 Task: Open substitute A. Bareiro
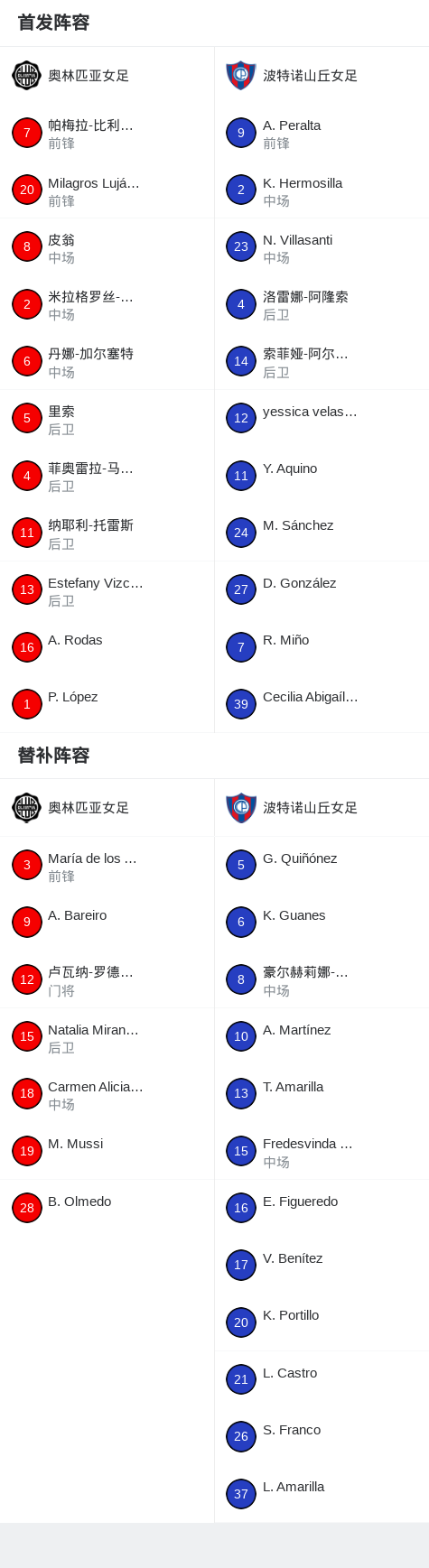point(107,923)
